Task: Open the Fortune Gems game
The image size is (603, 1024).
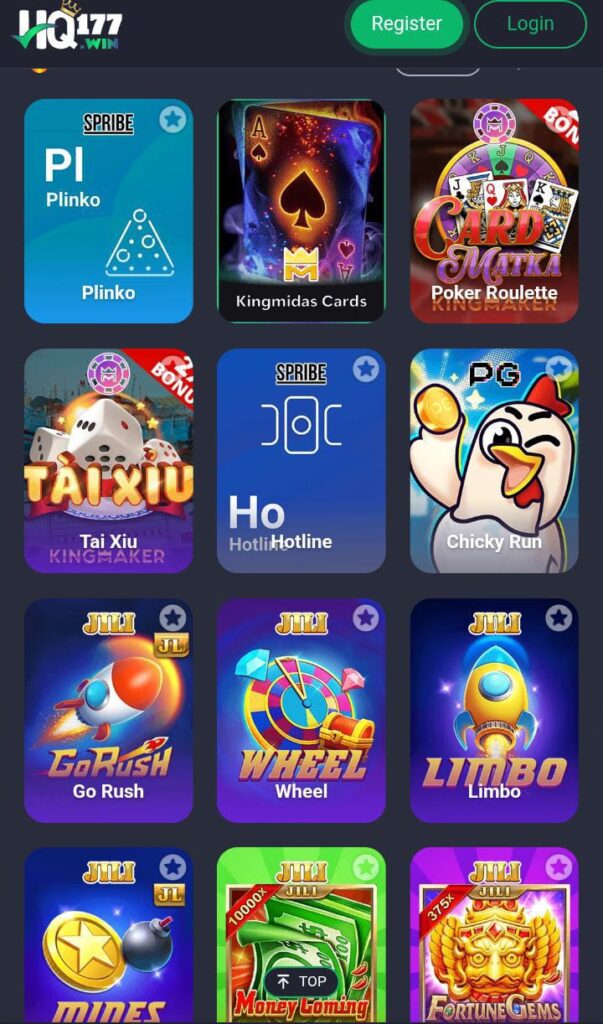Action: coord(494,940)
